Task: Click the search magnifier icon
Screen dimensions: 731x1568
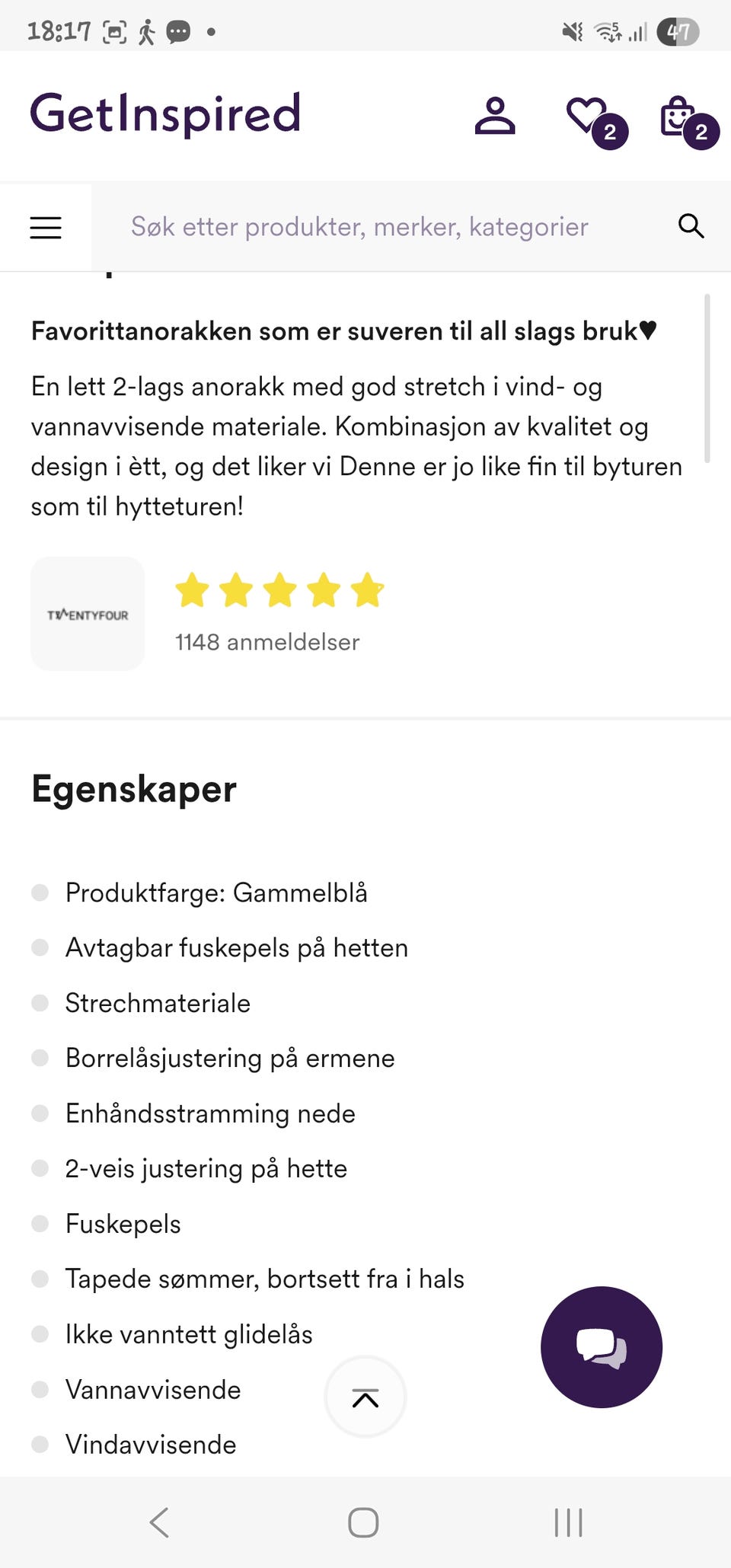Action: (690, 225)
